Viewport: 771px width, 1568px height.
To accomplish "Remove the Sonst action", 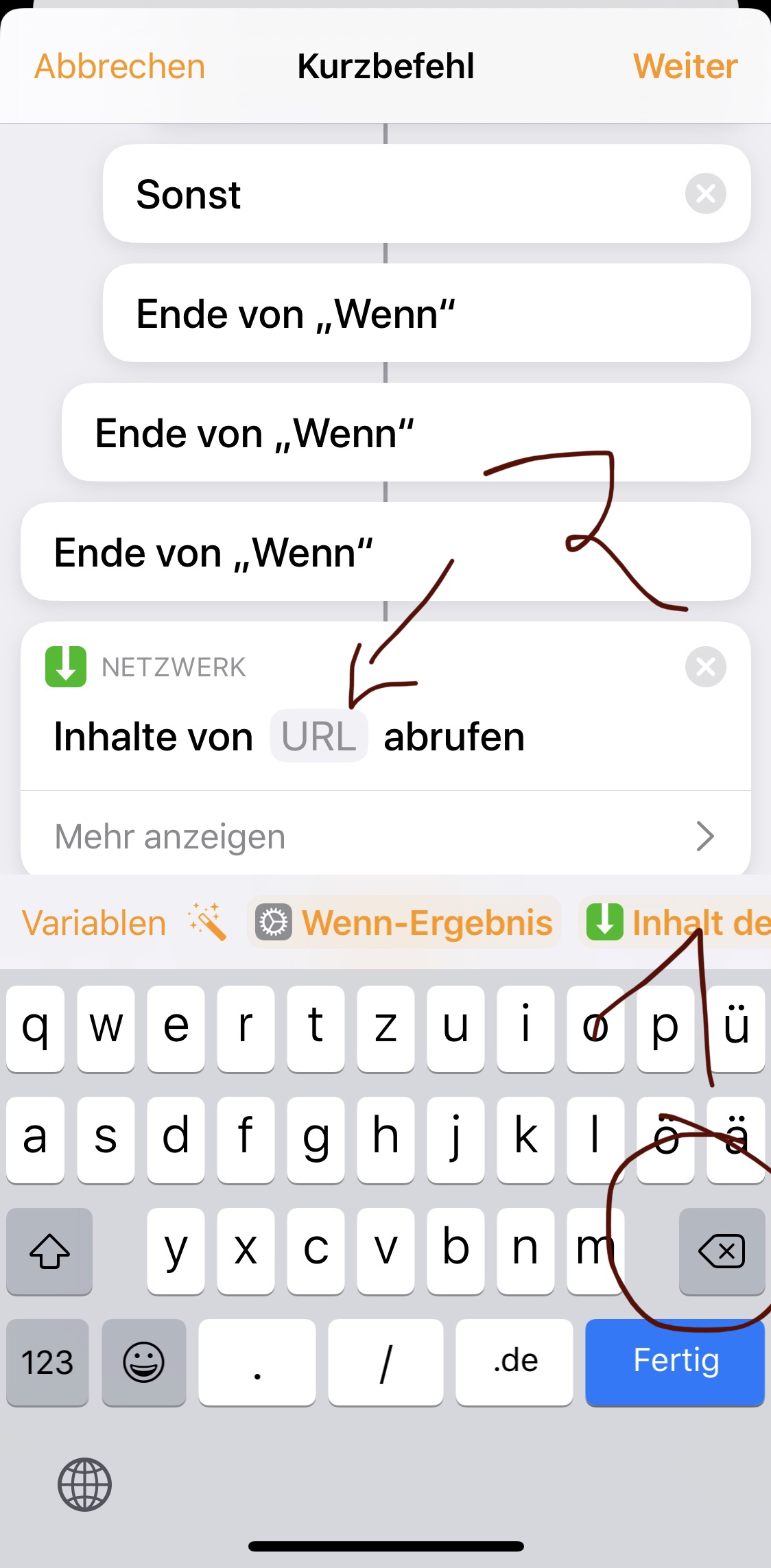I will [x=705, y=193].
